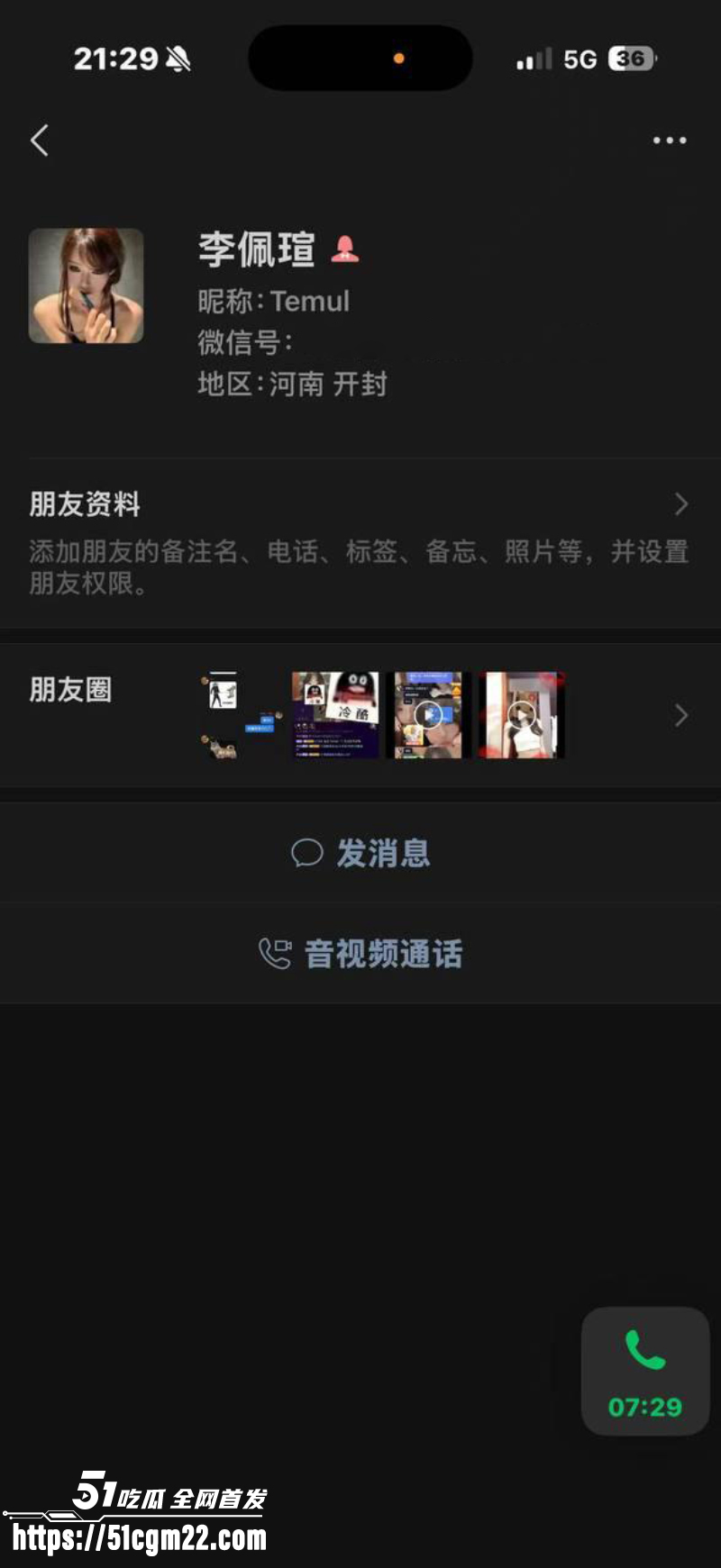Click the rightmost Moments video thumbnail
This screenshot has width=721, height=1568.
pos(521,714)
